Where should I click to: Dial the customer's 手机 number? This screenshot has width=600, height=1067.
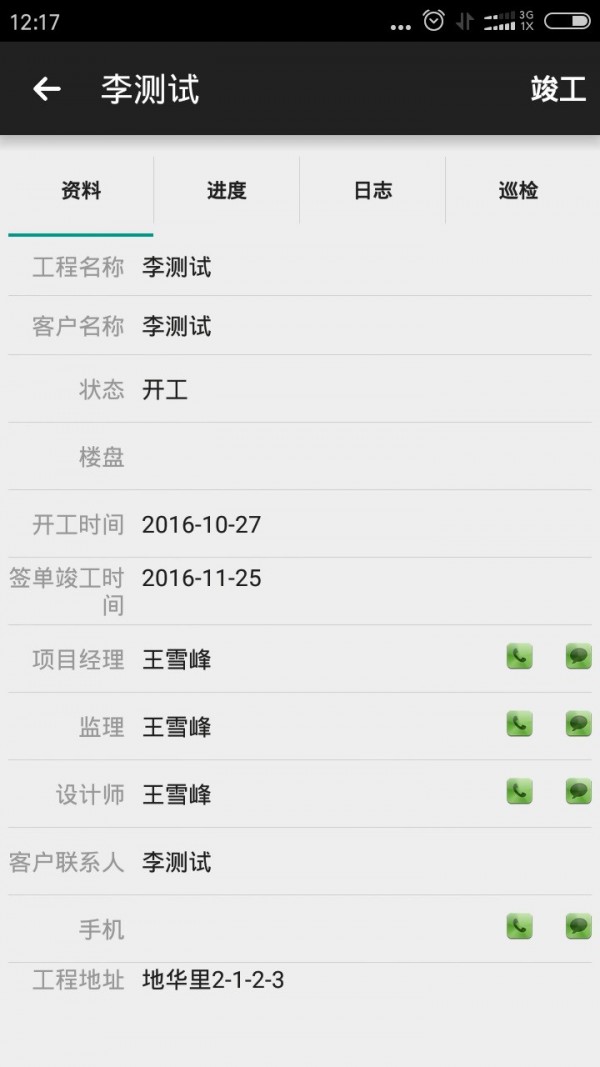(519, 927)
